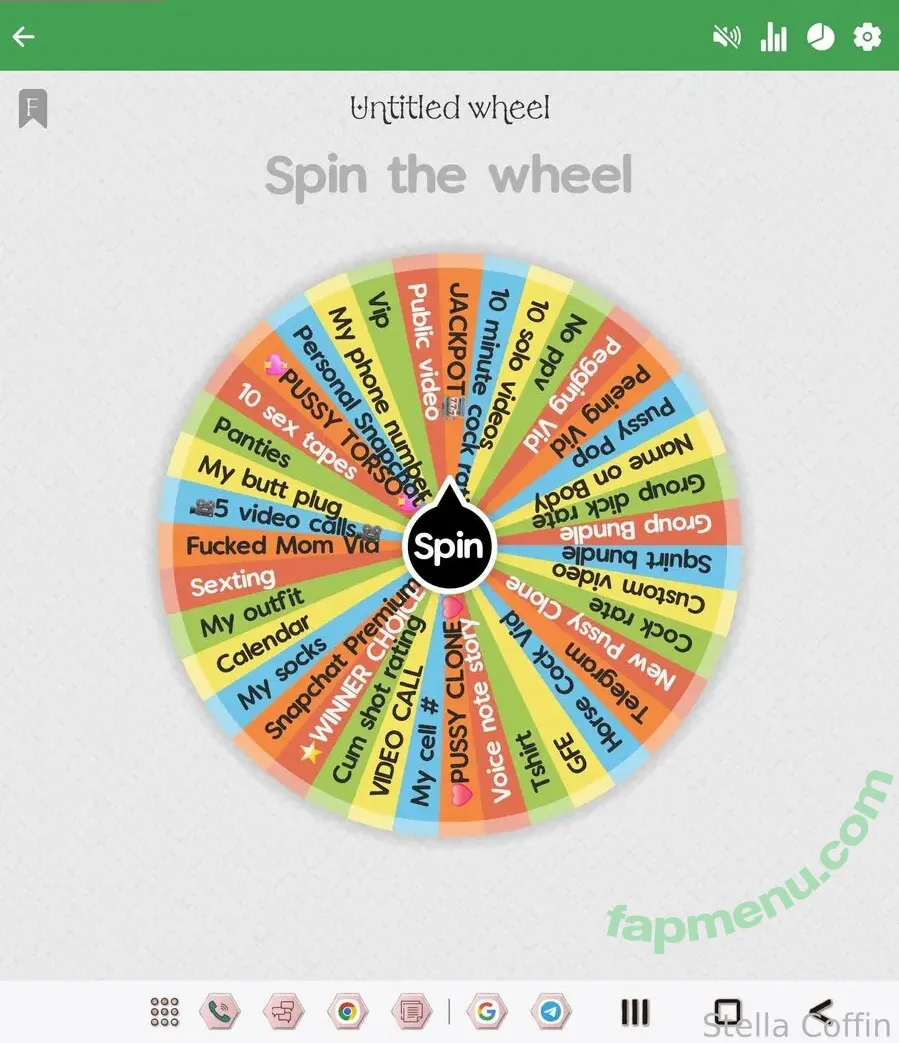The height and width of the screenshot is (1043, 899).
Task: Open the pie chart icon
Action: click(820, 37)
